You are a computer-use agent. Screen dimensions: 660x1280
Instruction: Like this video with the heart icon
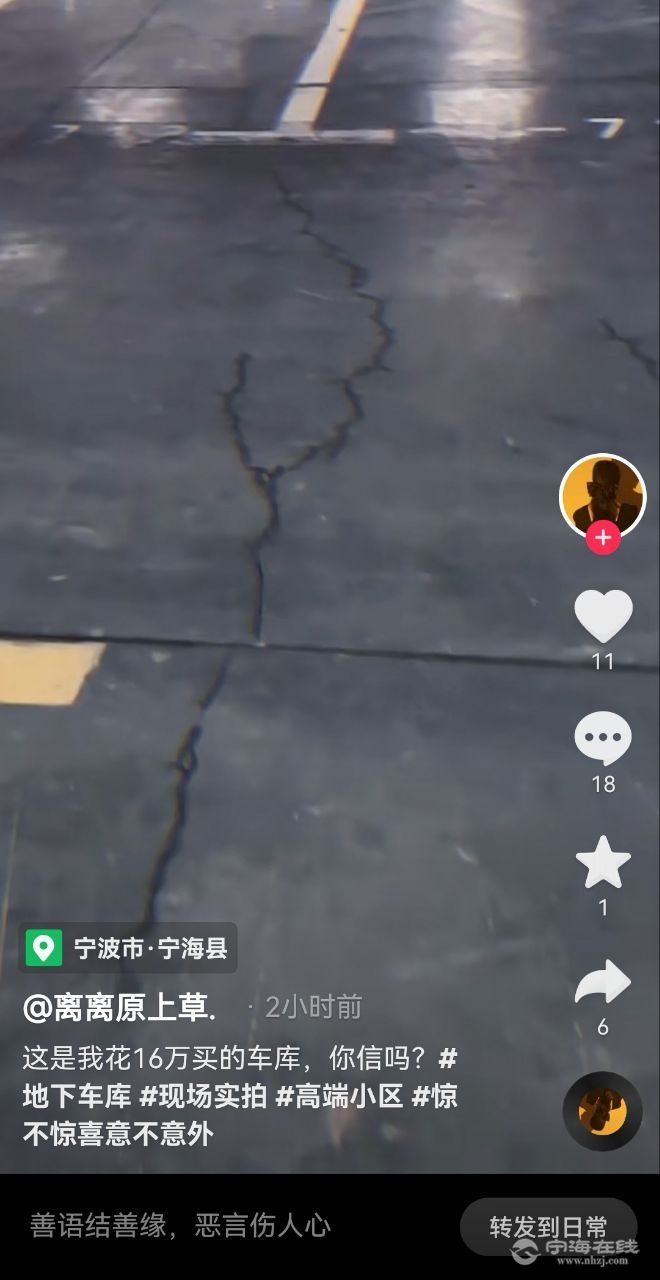(x=603, y=616)
